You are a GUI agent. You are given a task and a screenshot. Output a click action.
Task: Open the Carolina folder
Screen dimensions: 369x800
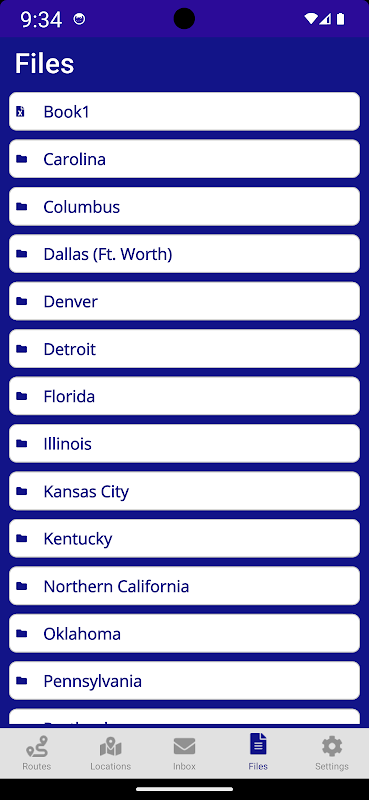coord(184,159)
